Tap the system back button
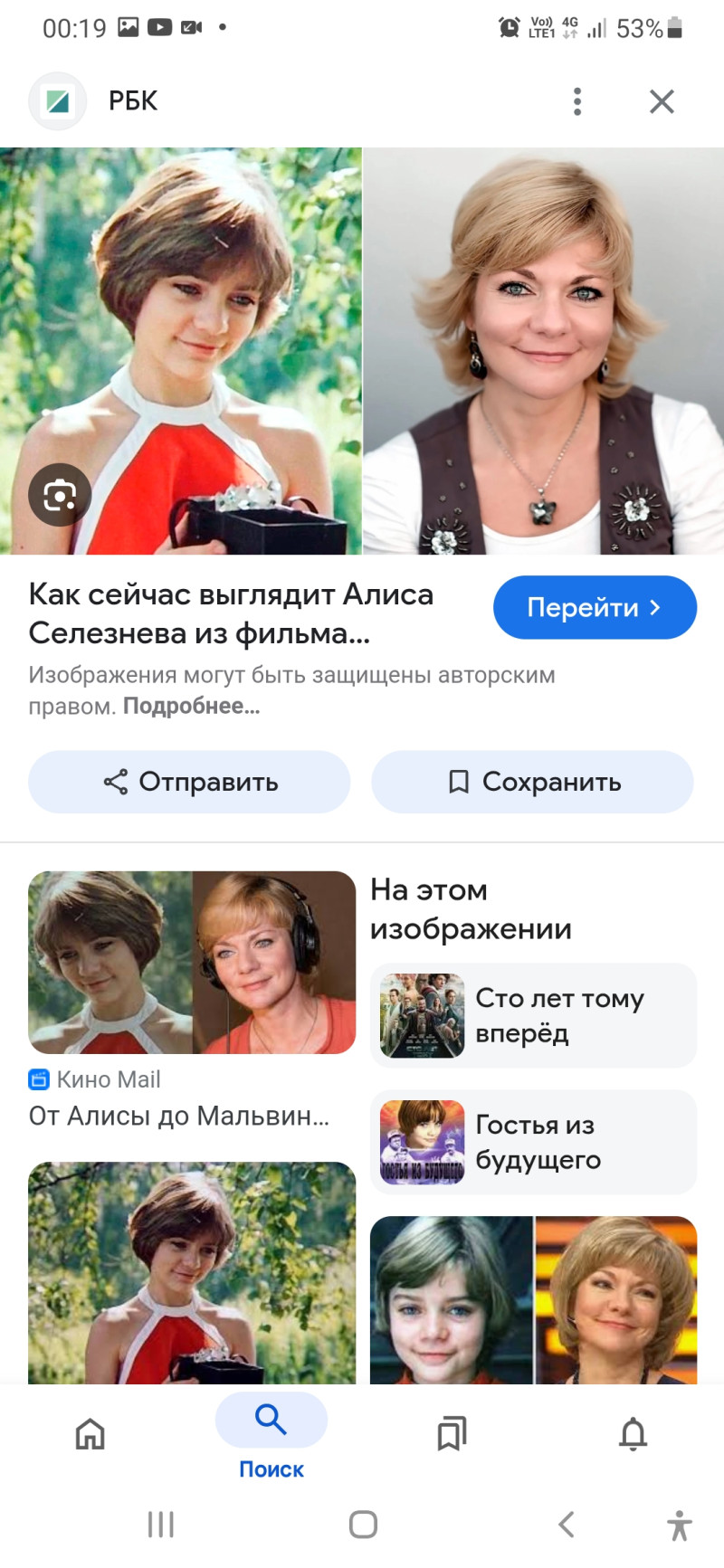Screen dimensions: 724x1568 tap(567, 1525)
